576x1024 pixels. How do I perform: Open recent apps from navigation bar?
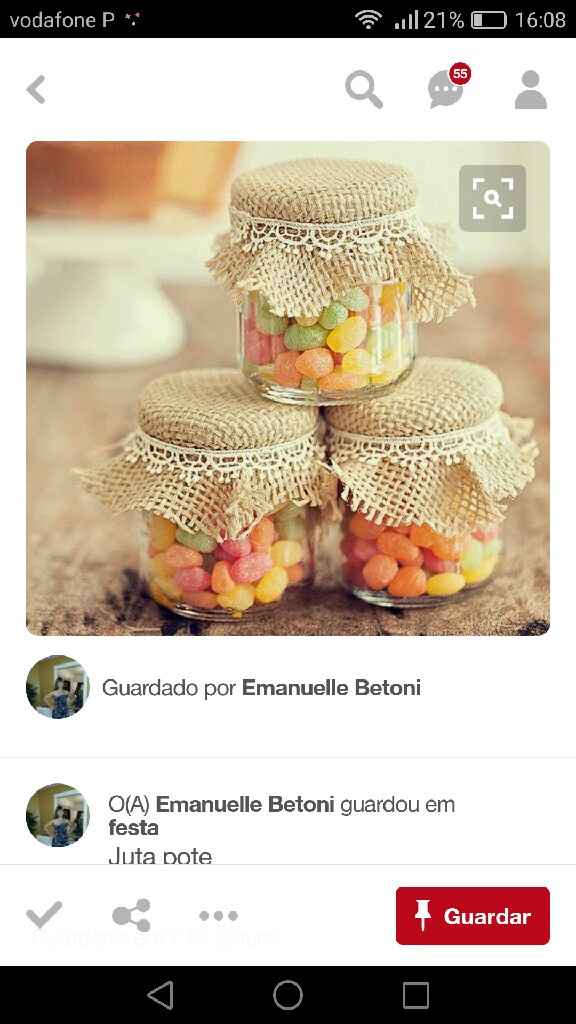coord(415,995)
